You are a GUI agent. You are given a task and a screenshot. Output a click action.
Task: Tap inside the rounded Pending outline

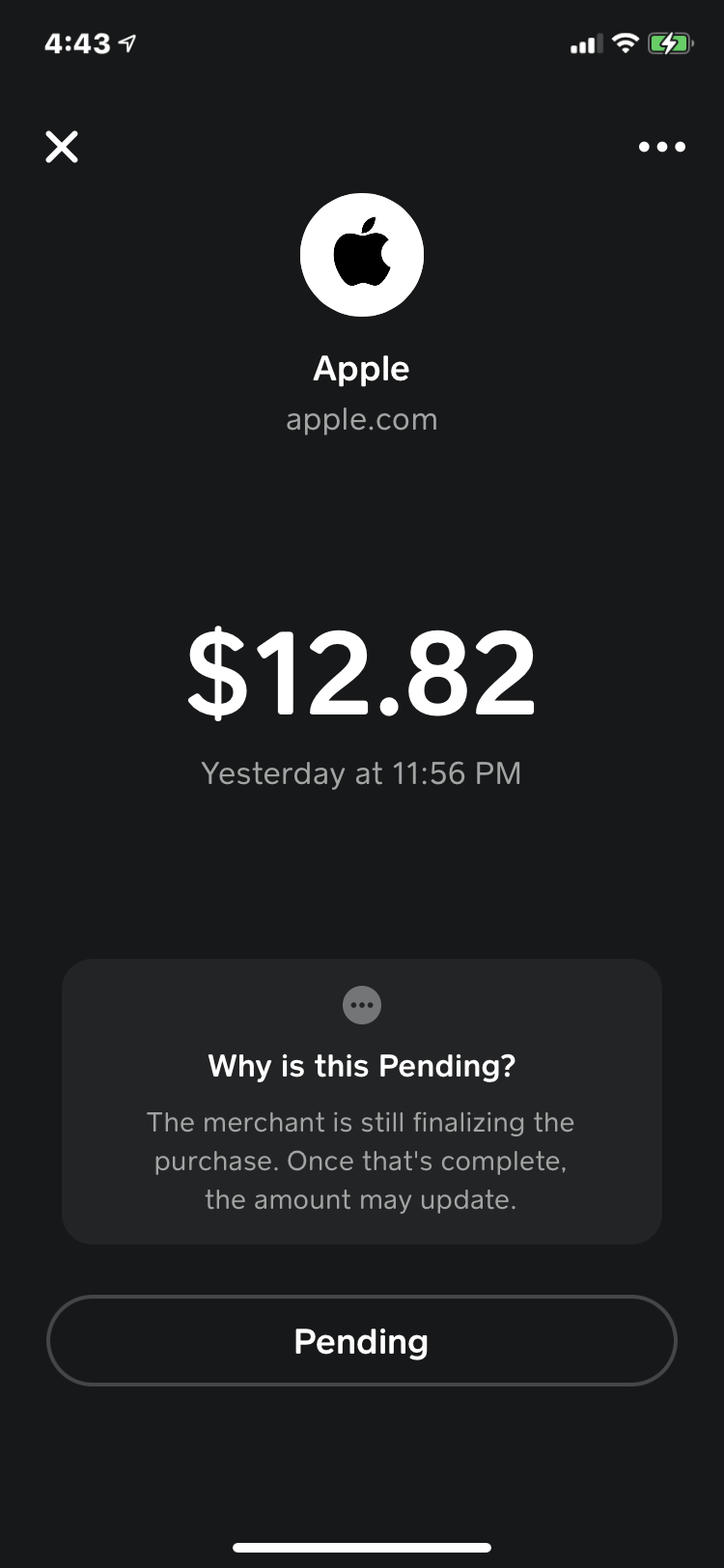pos(362,1341)
